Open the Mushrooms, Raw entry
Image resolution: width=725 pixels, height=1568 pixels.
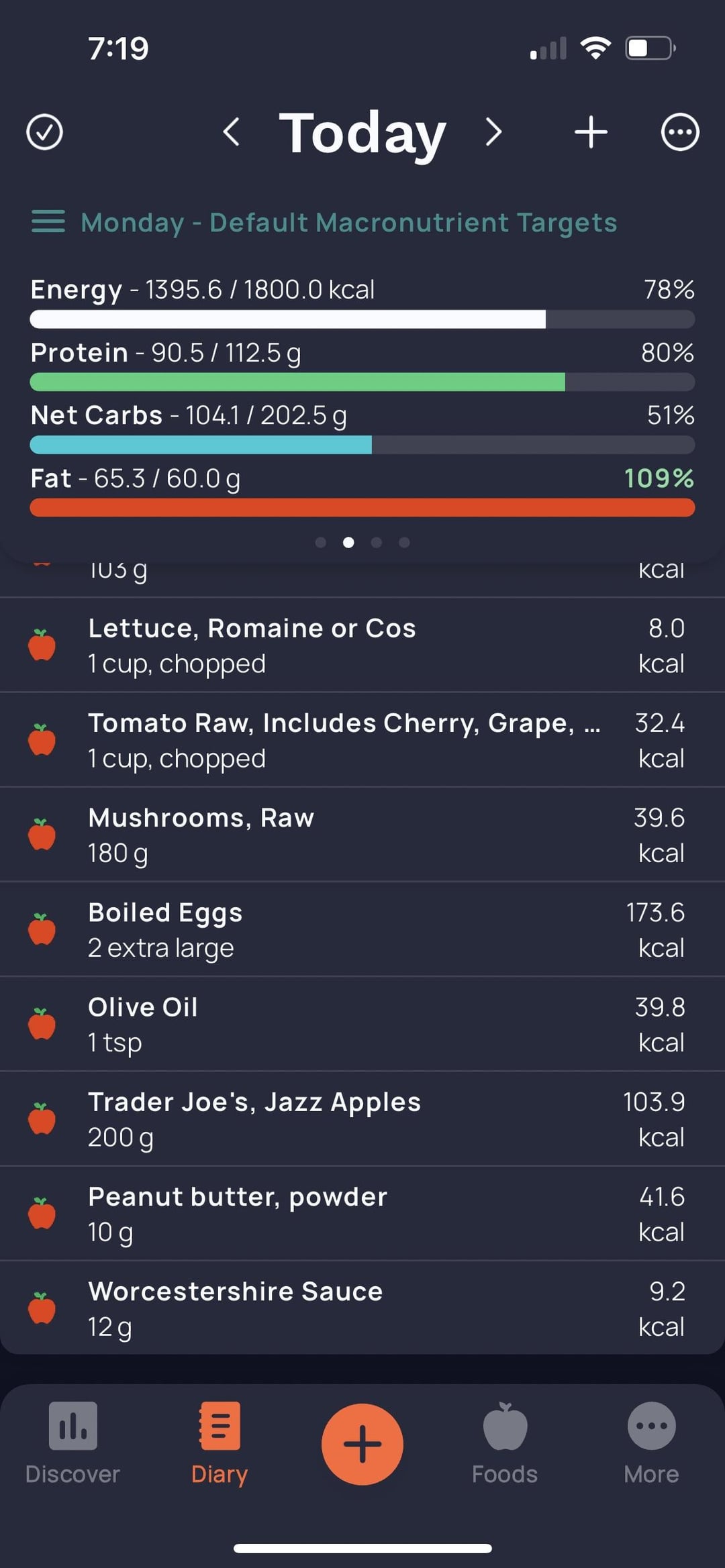(x=362, y=835)
